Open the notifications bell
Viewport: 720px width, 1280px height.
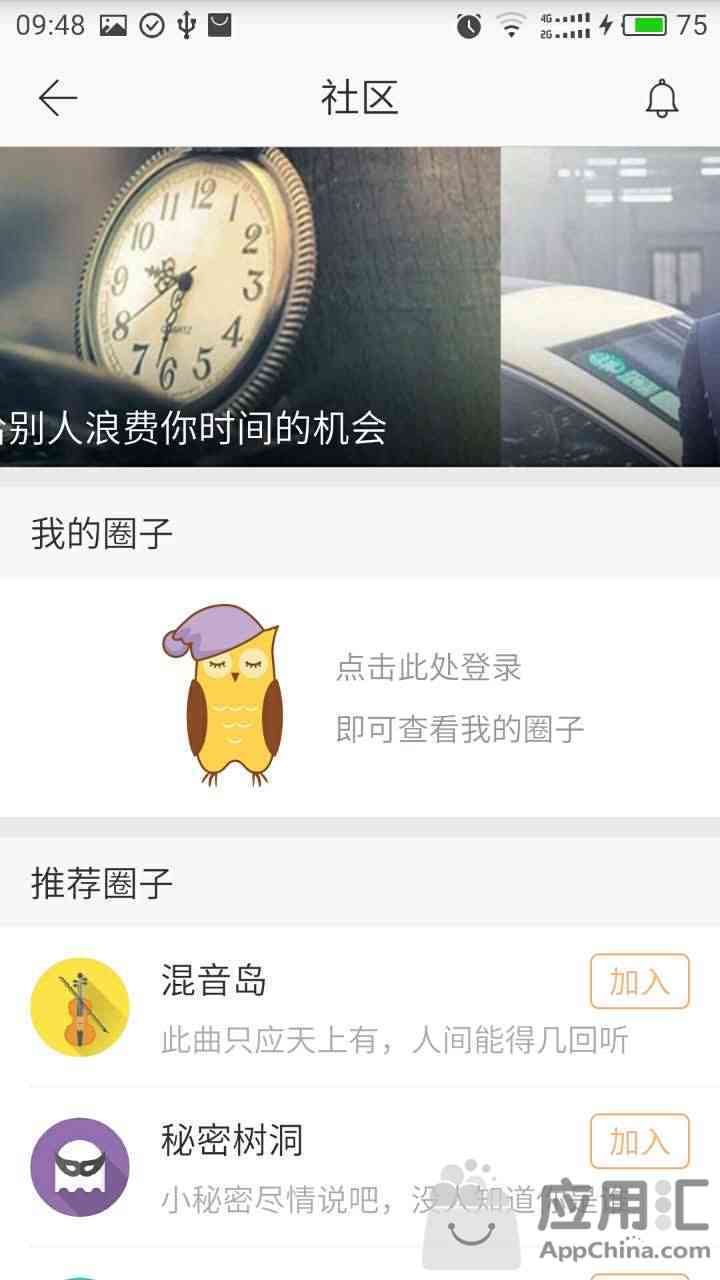pyautogui.click(x=661, y=98)
